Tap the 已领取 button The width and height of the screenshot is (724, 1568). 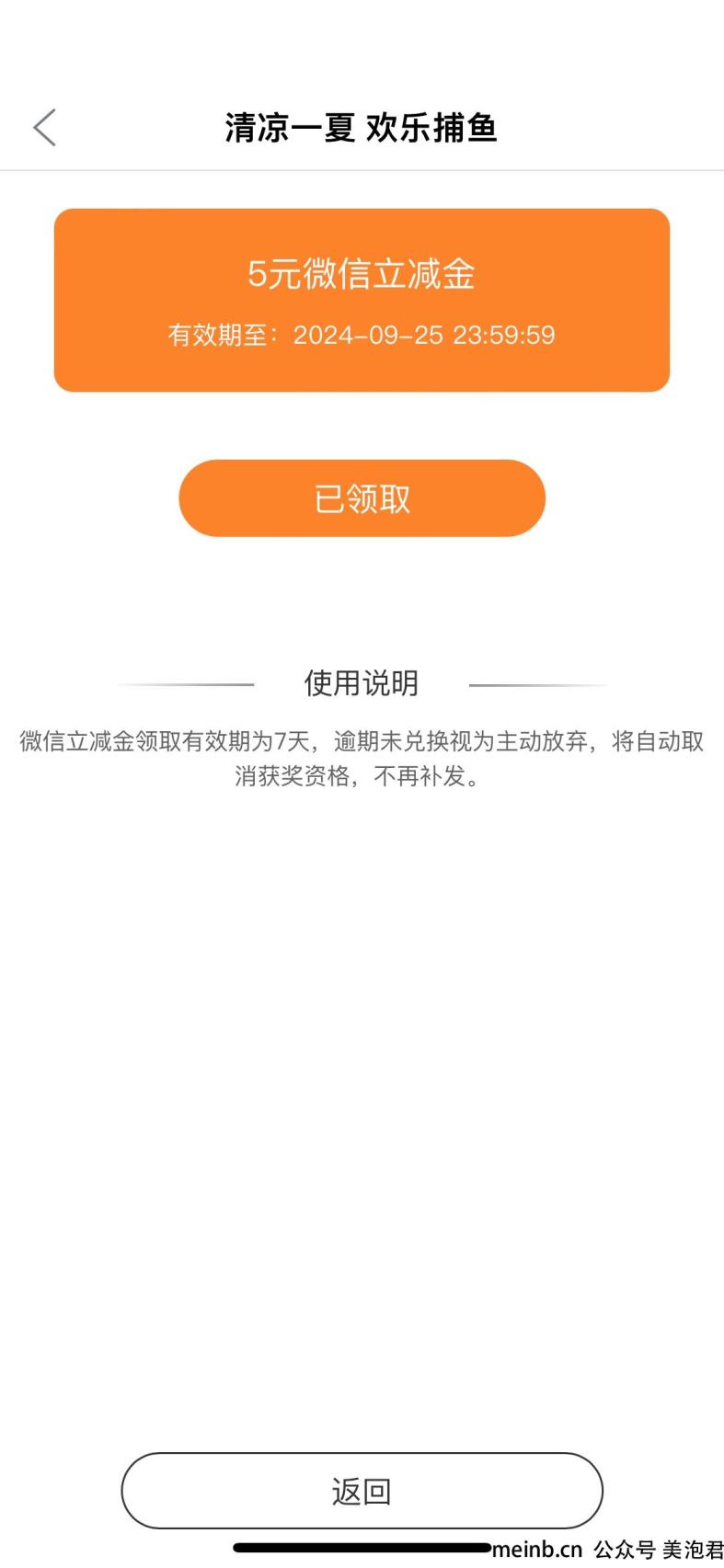362,498
